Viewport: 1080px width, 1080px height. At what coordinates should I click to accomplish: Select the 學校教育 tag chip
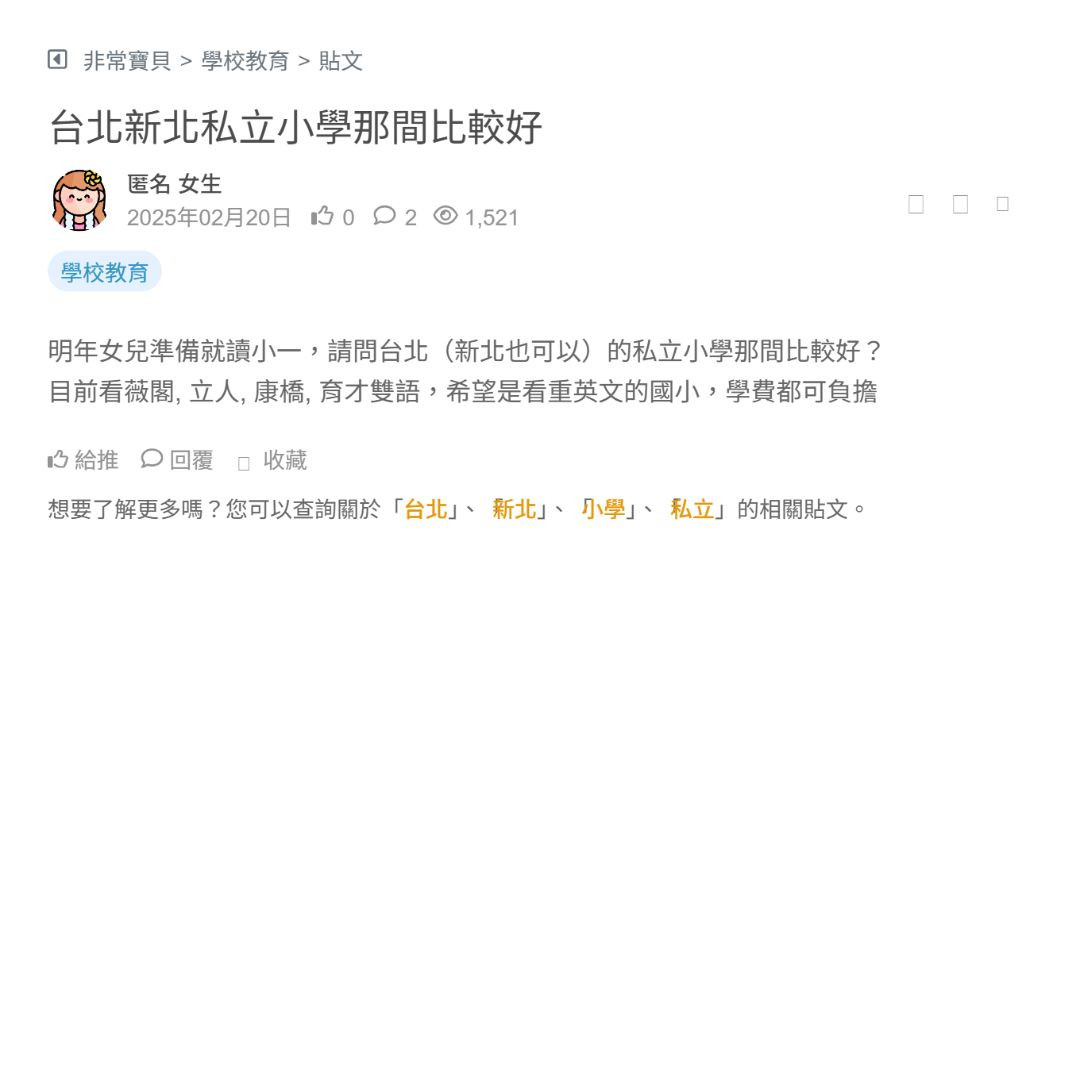104,272
